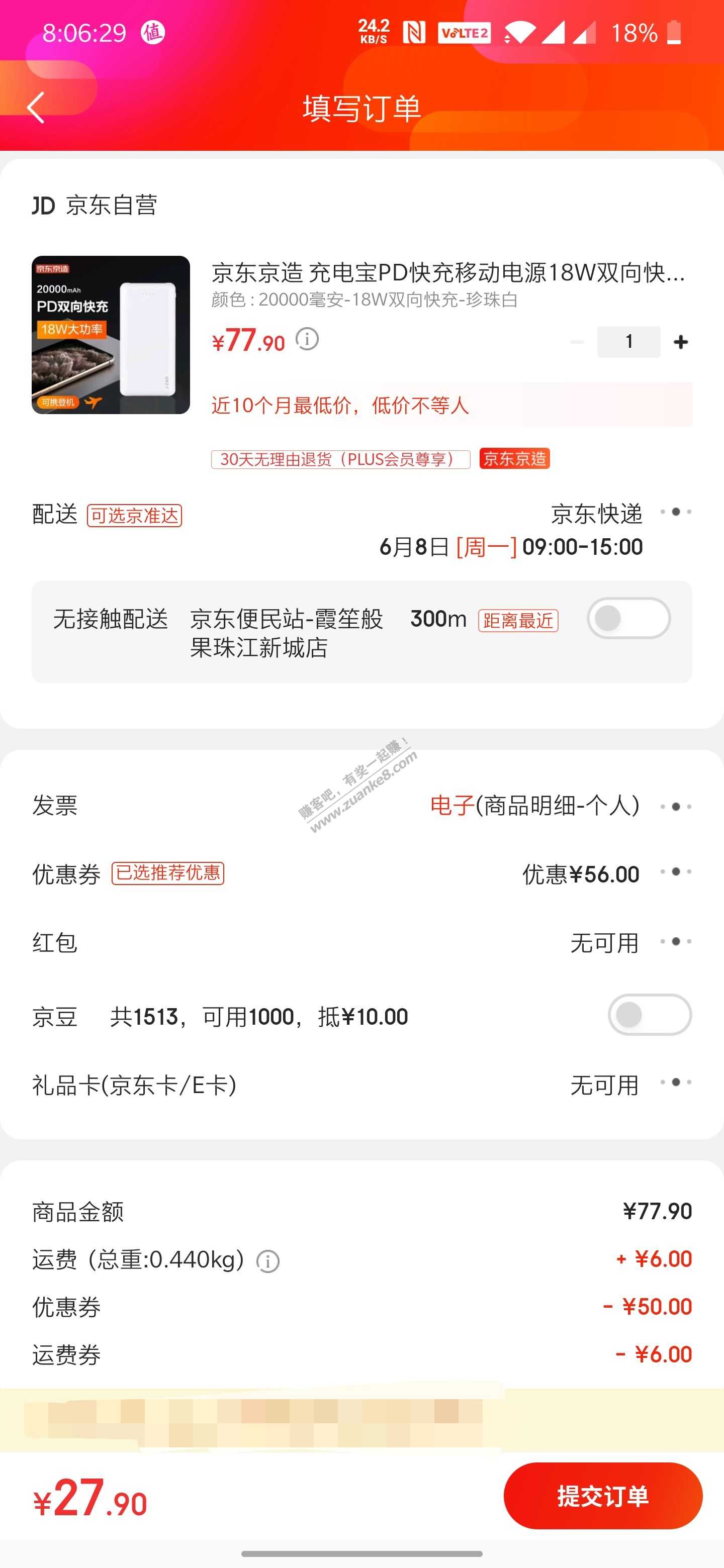
Task: Tap the quantity field showing 1
Action: coord(628,342)
